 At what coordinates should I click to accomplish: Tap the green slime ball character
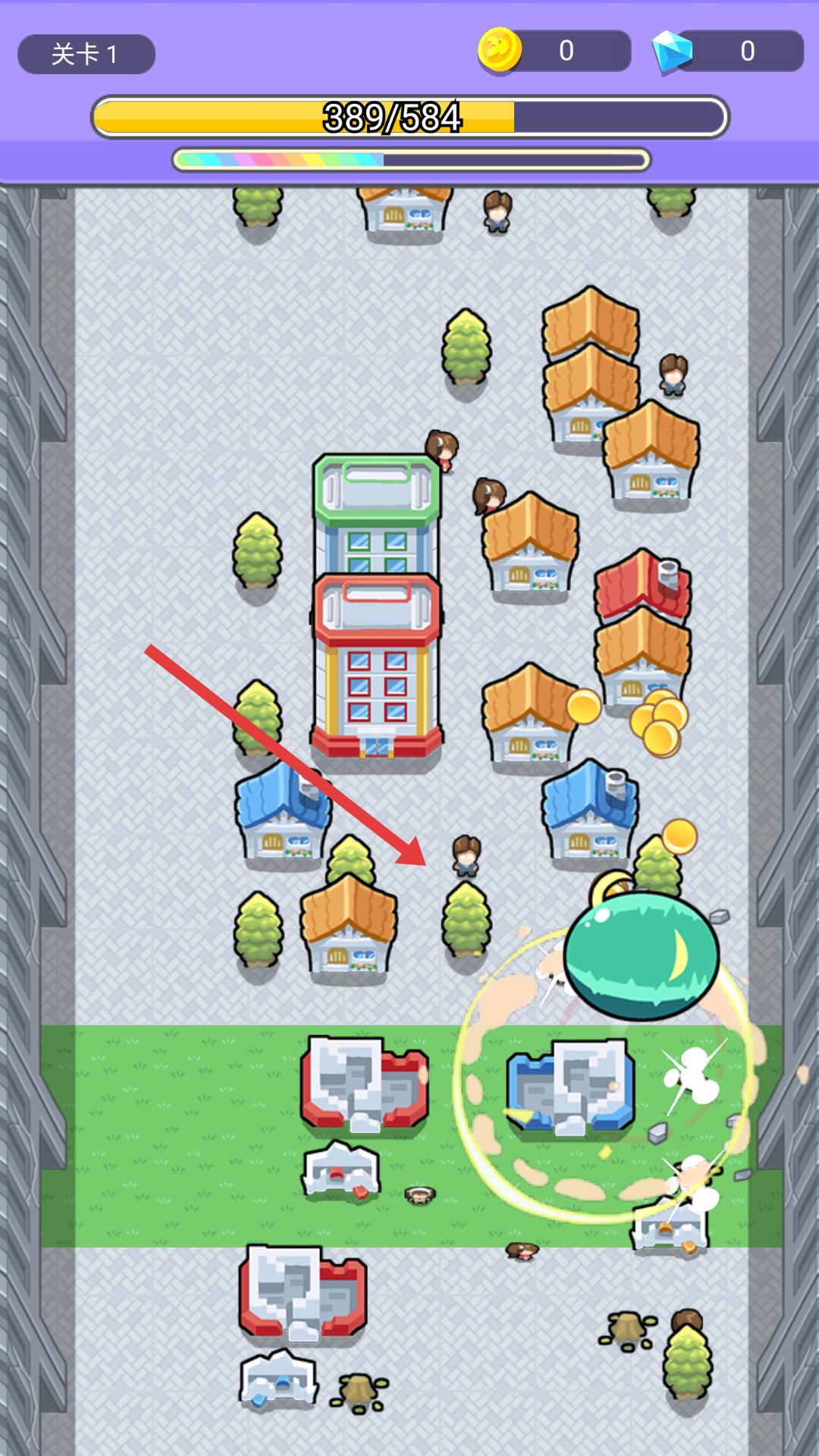(641, 955)
